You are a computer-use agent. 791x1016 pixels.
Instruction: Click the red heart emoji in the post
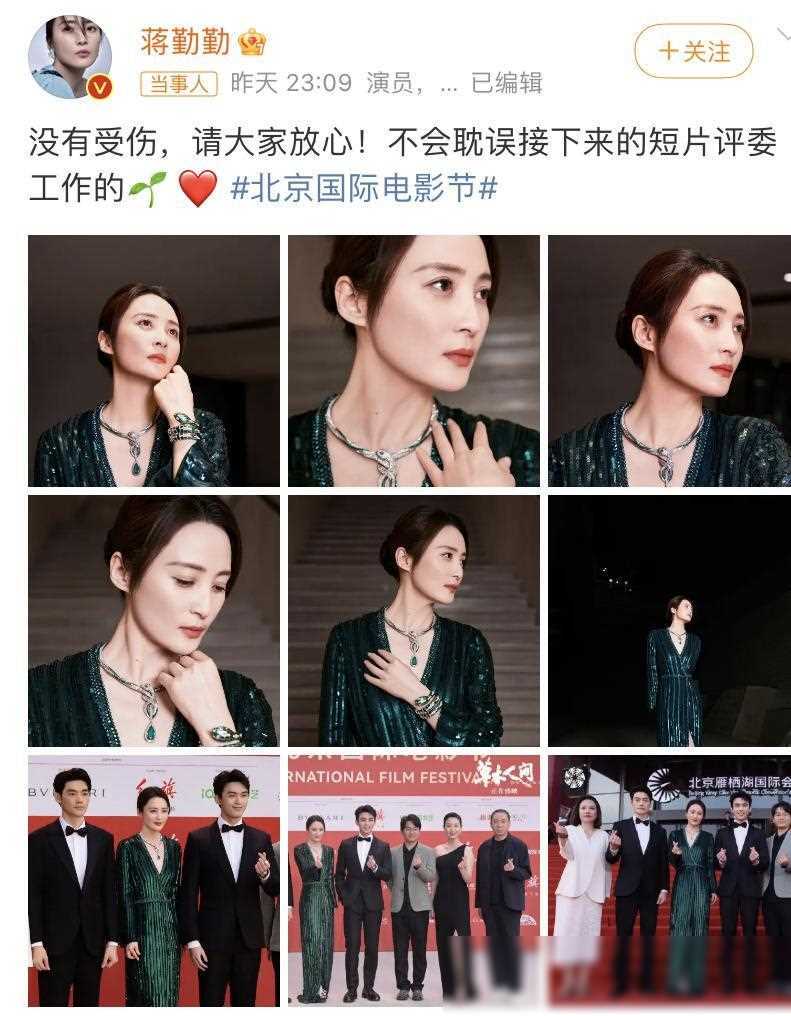coord(198,186)
